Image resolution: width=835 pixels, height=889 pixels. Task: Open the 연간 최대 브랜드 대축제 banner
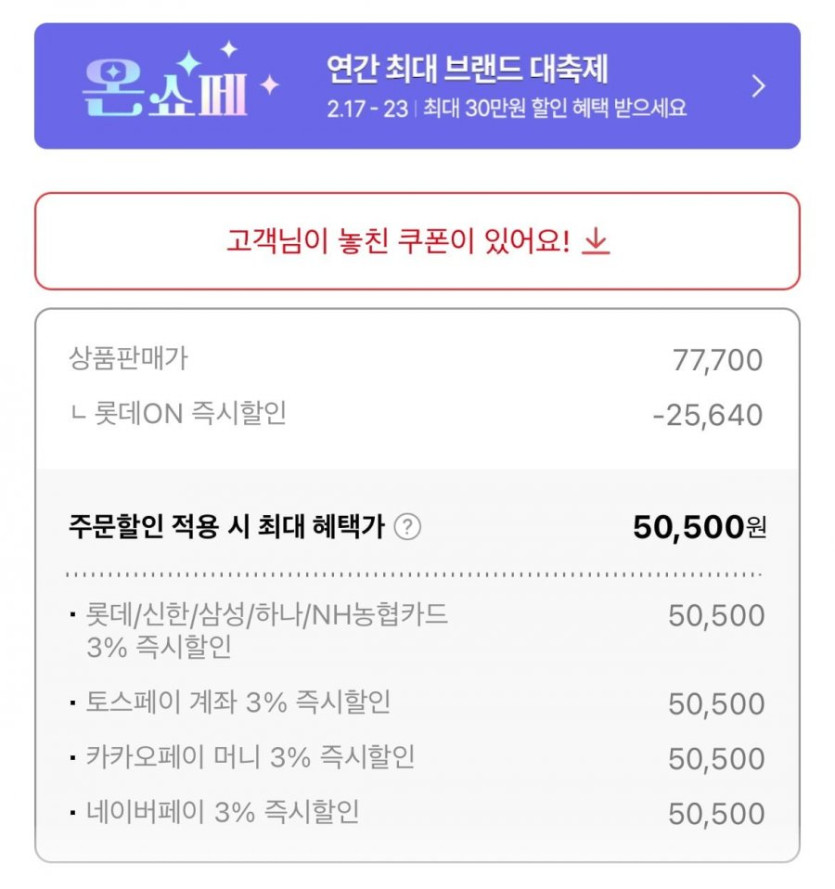[x=417, y=86]
